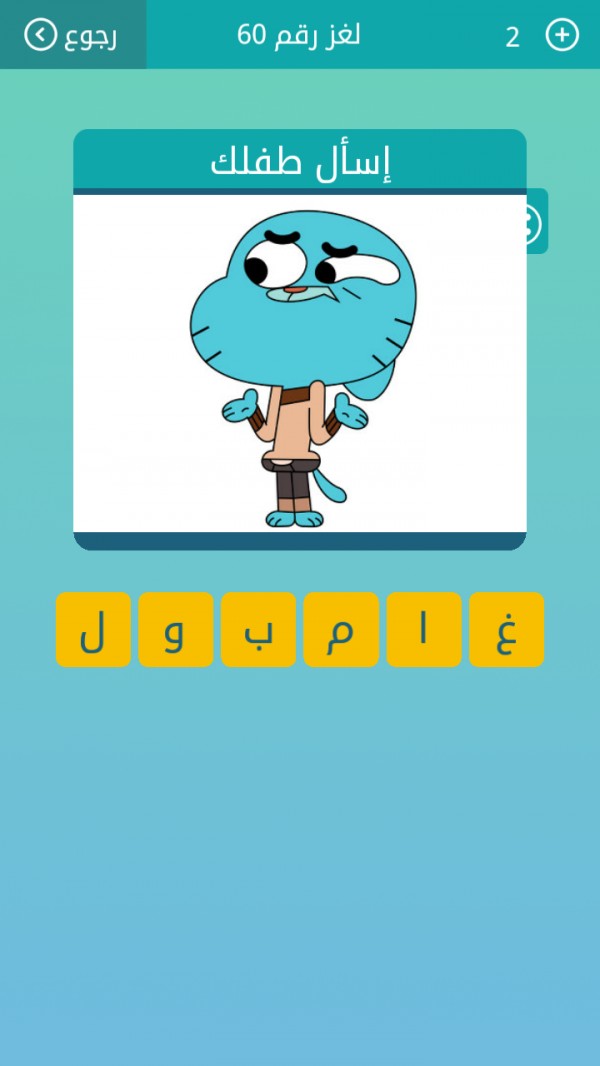This screenshot has height=1066, width=600.
Task: Choose the letter tile ل
Action: (93, 629)
